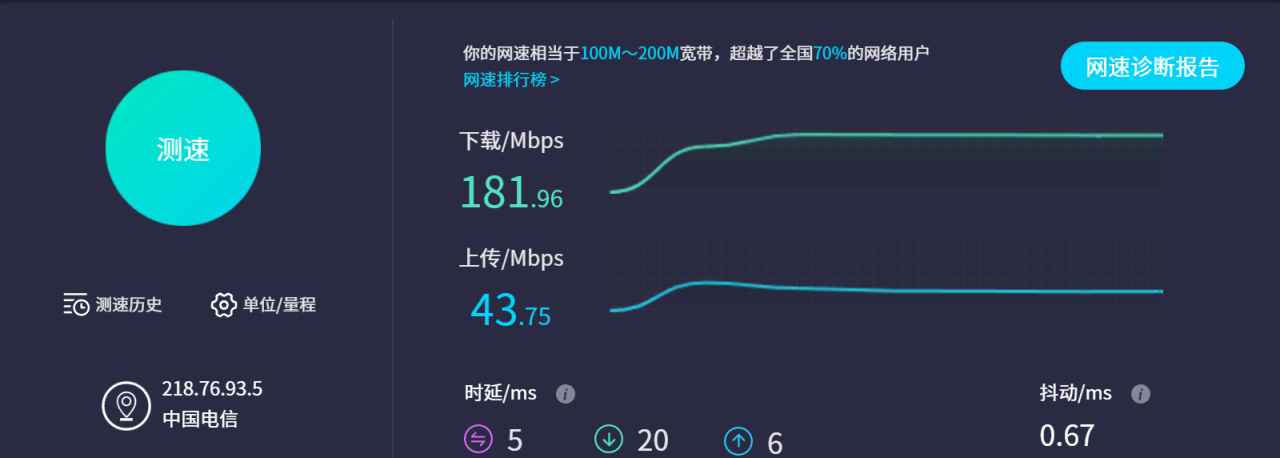Image resolution: width=1280 pixels, height=458 pixels.
Task: Start the speed test with 测速
Action: point(183,148)
